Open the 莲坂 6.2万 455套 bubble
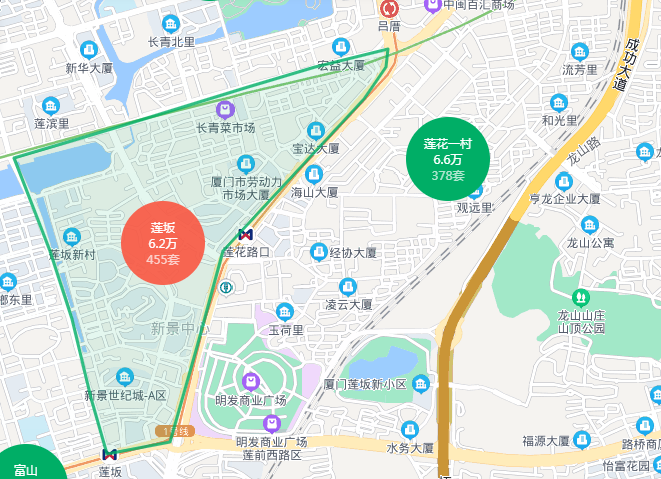The height and width of the screenshot is (479, 661). [163, 243]
